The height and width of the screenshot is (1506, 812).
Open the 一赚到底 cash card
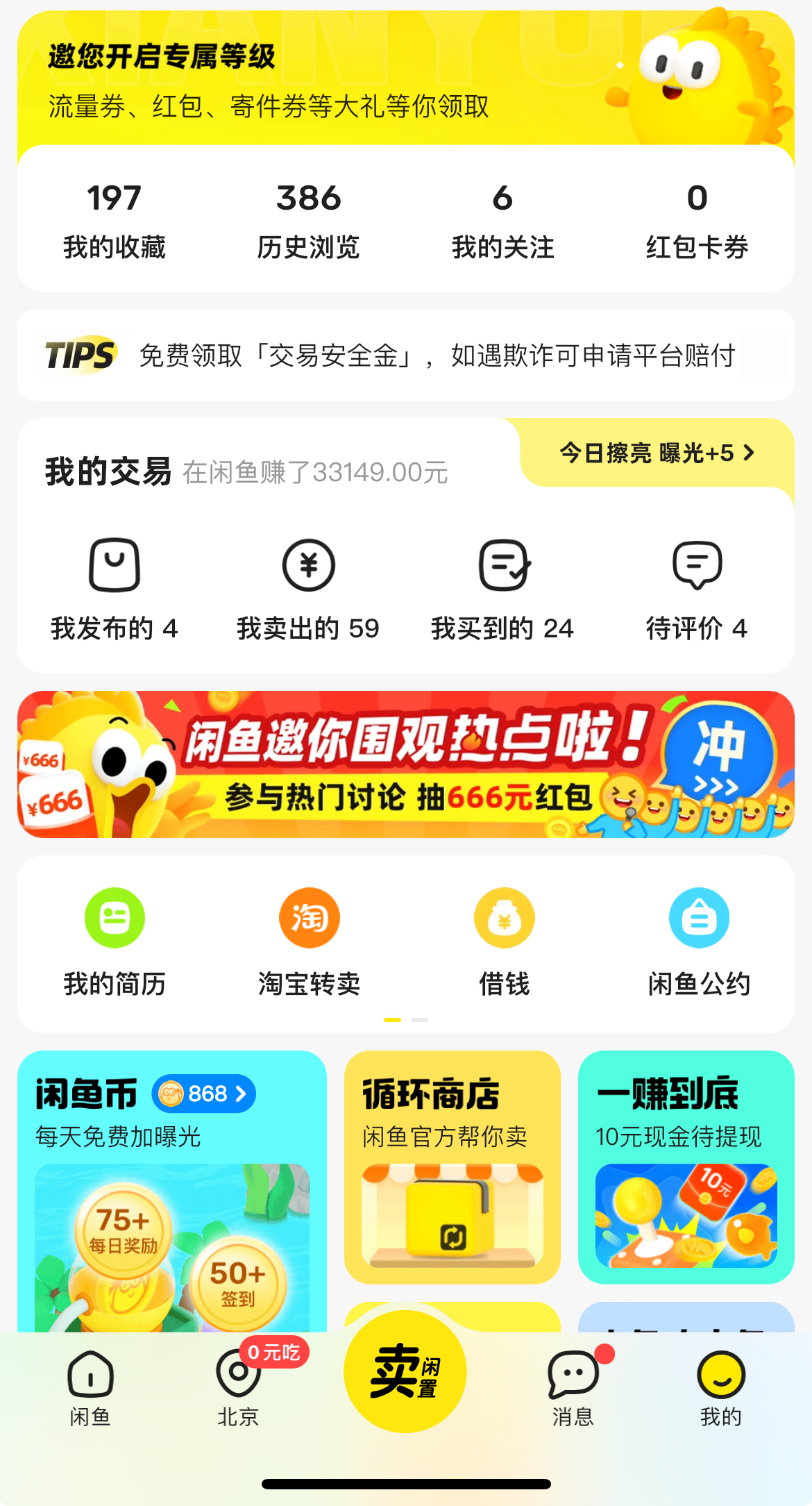click(686, 1166)
